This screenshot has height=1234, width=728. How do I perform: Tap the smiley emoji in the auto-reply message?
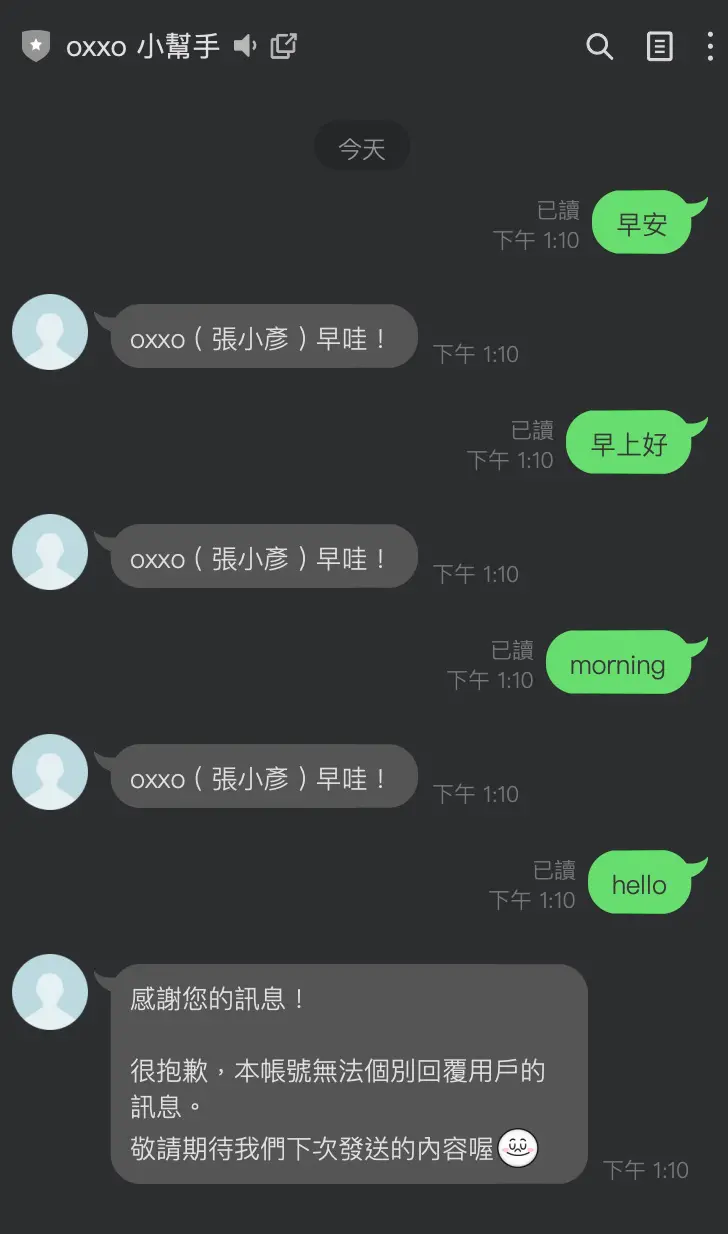pos(516,1148)
